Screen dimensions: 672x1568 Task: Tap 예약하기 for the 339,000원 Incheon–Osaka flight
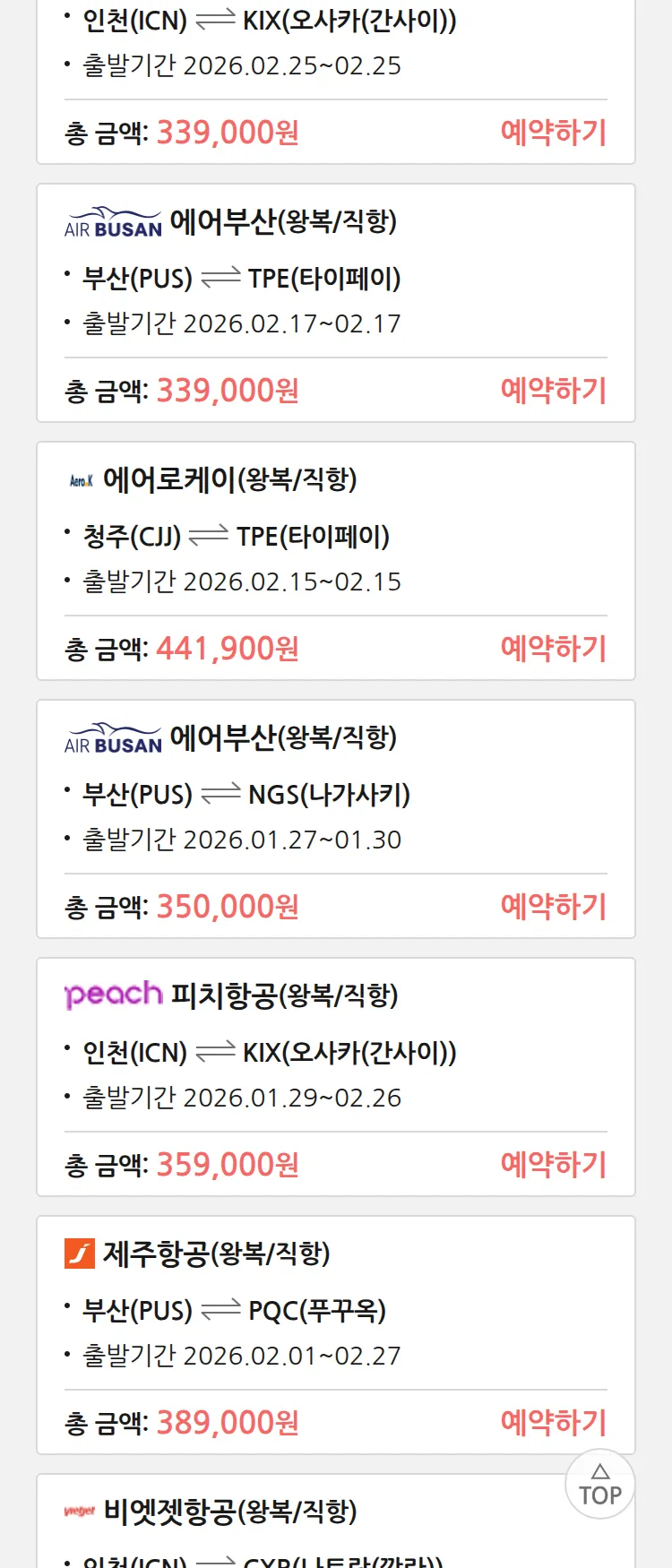pyautogui.click(x=553, y=133)
